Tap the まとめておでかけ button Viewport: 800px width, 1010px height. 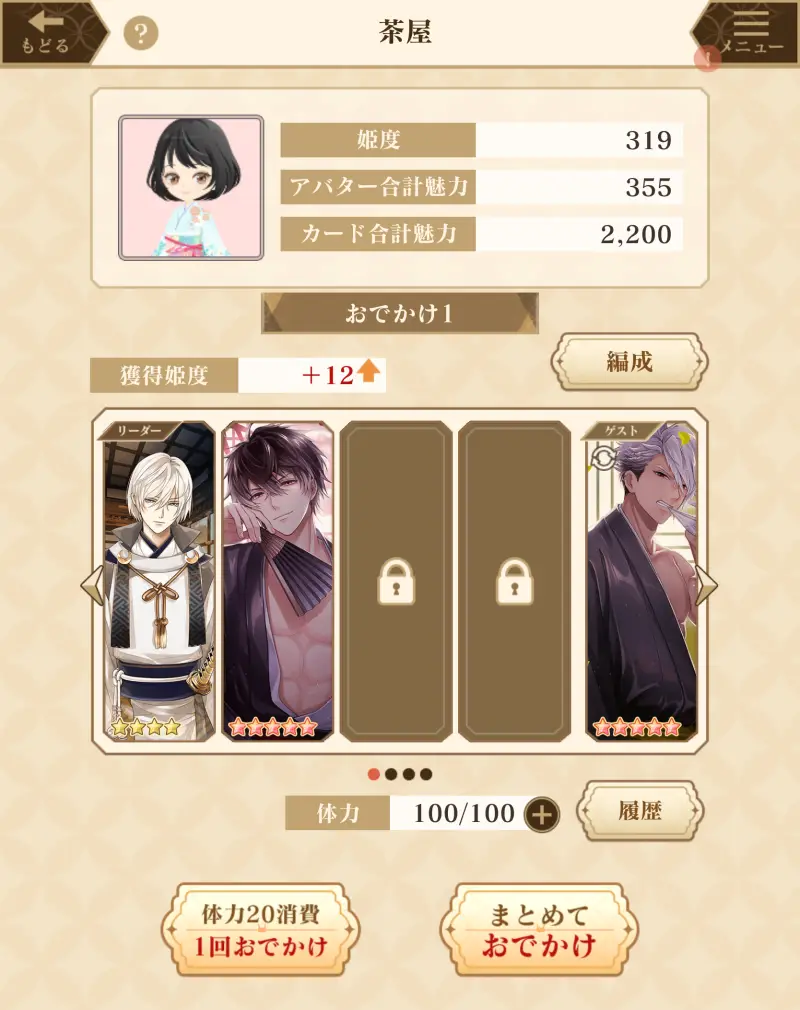pyautogui.click(x=539, y=929)
